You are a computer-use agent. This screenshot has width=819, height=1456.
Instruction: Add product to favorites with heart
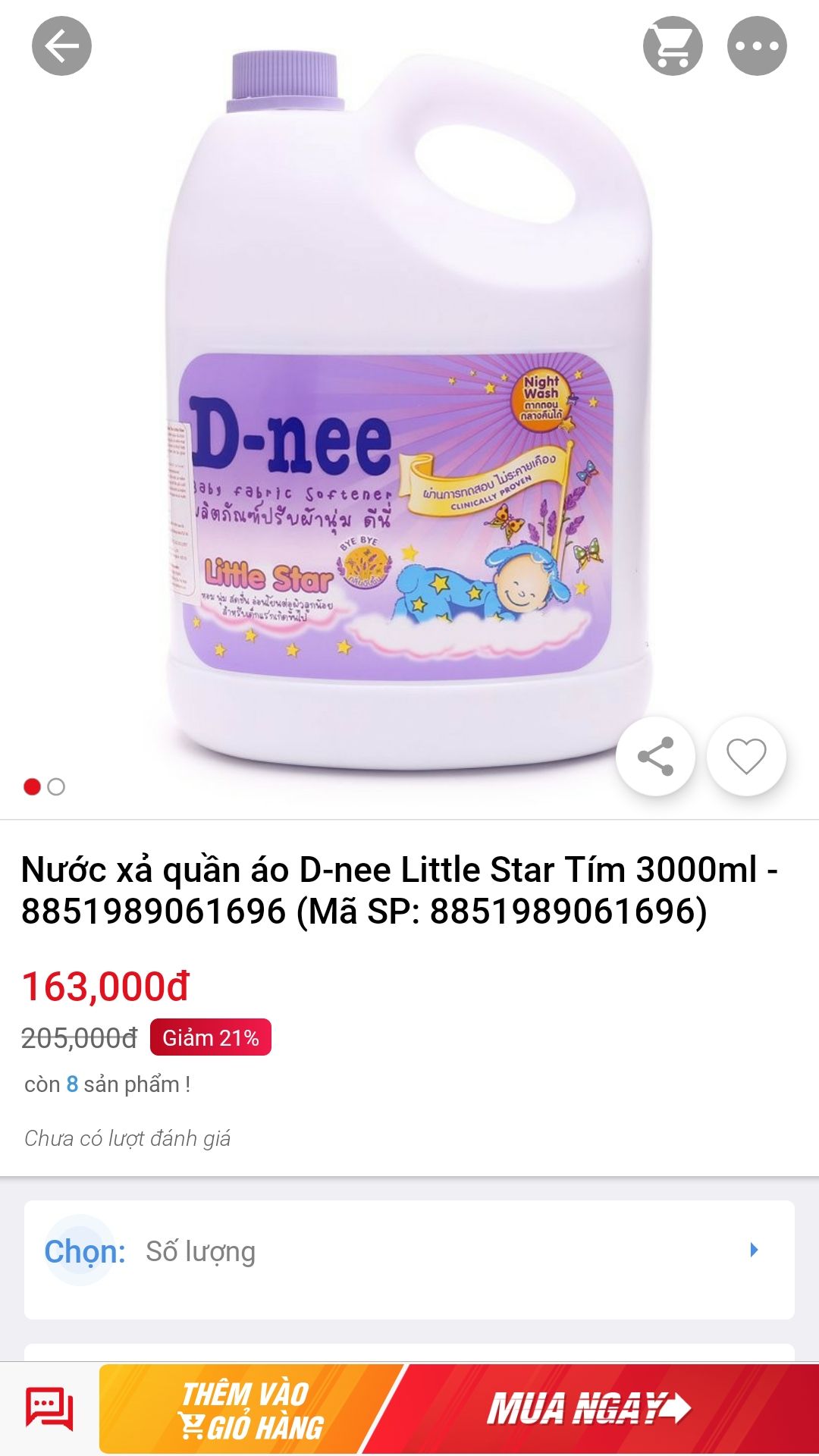[x=746, y=756]
